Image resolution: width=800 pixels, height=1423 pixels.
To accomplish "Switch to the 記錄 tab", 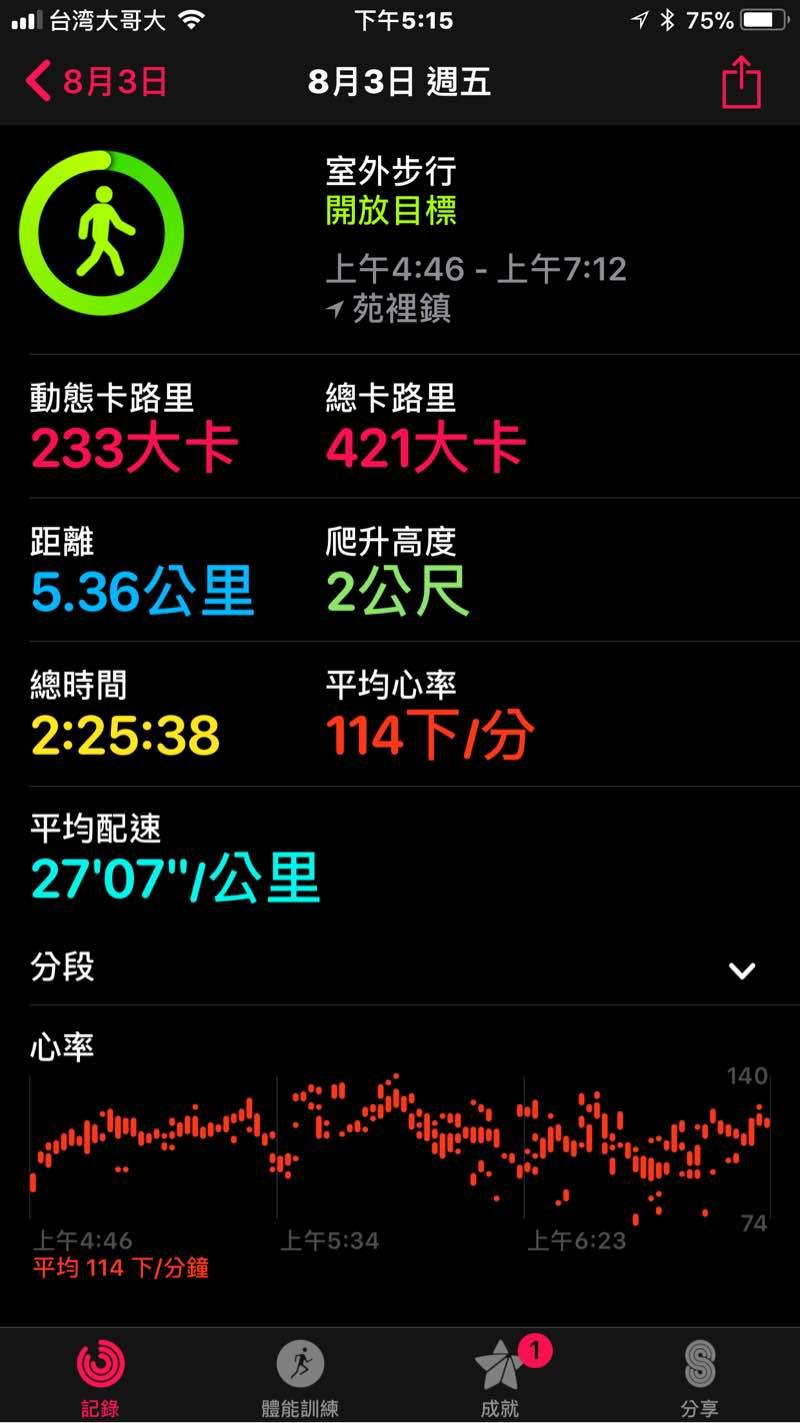I will tap(100, 1377).
